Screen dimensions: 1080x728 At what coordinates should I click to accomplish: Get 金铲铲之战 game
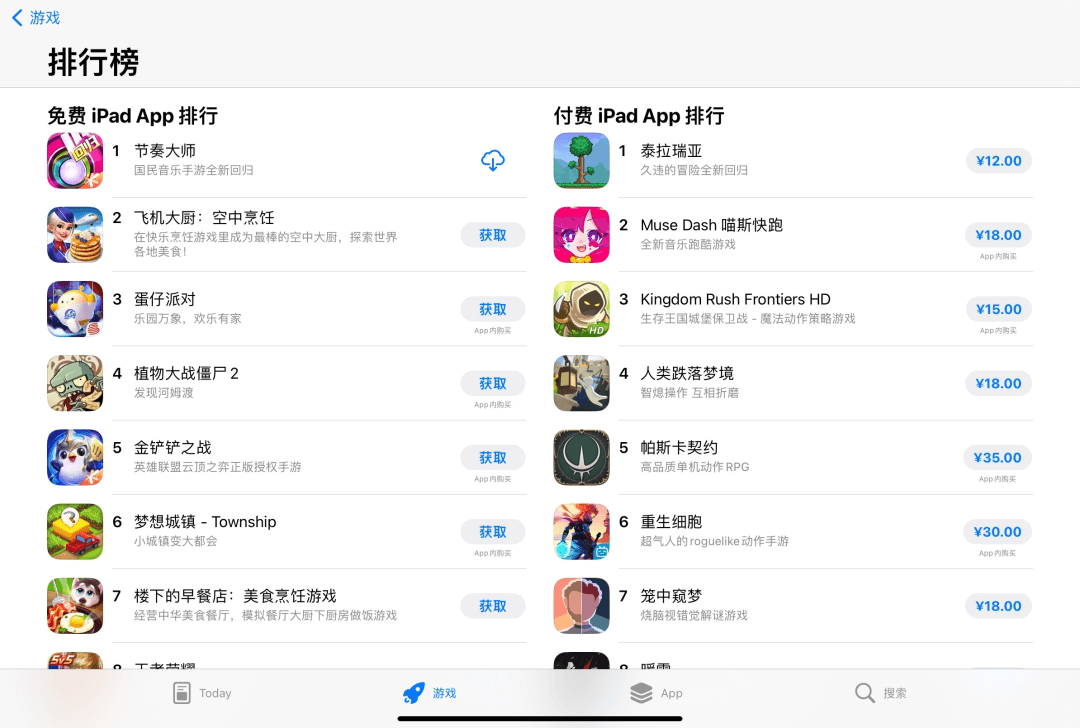(492, 457)
